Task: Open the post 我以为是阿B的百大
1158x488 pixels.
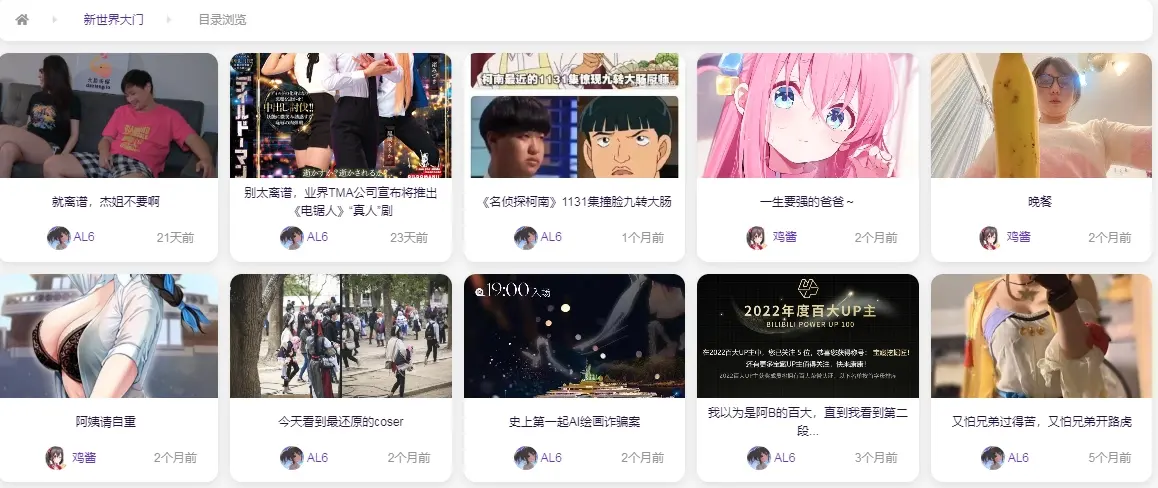Action: coord(806,422)
